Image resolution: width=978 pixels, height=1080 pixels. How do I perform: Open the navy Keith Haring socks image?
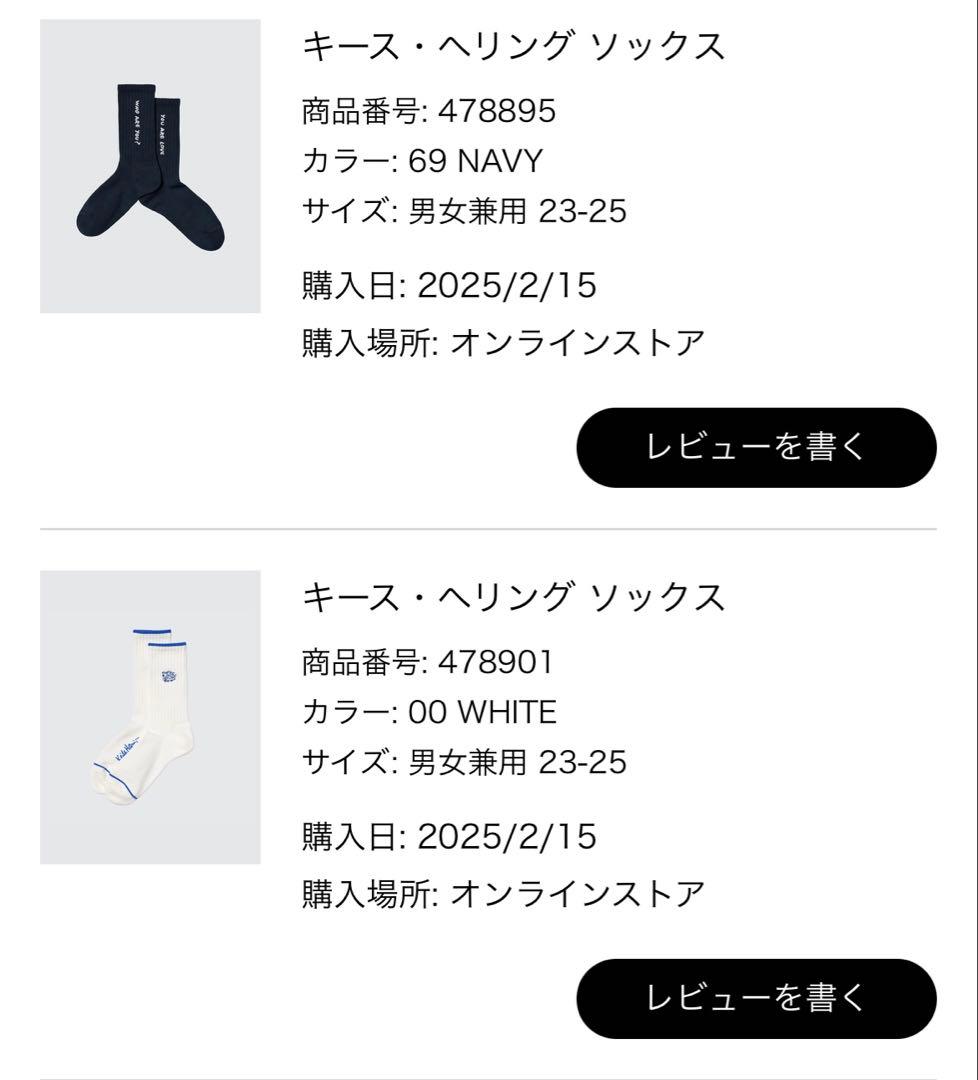click(x=150, y=166)
